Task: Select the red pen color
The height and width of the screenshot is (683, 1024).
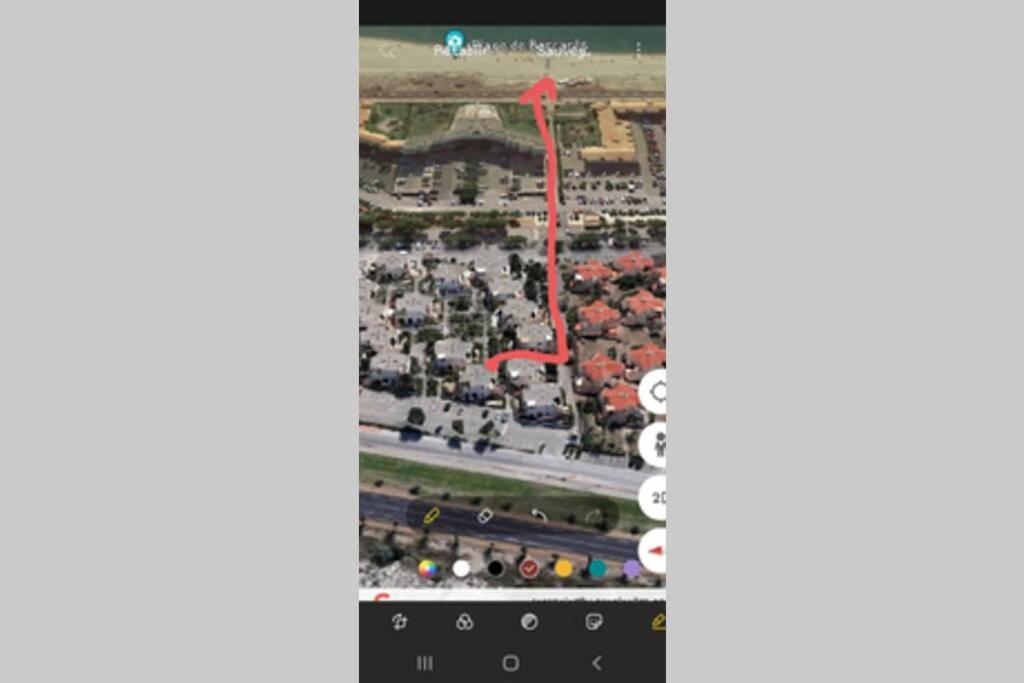Action: coord(529,568)
